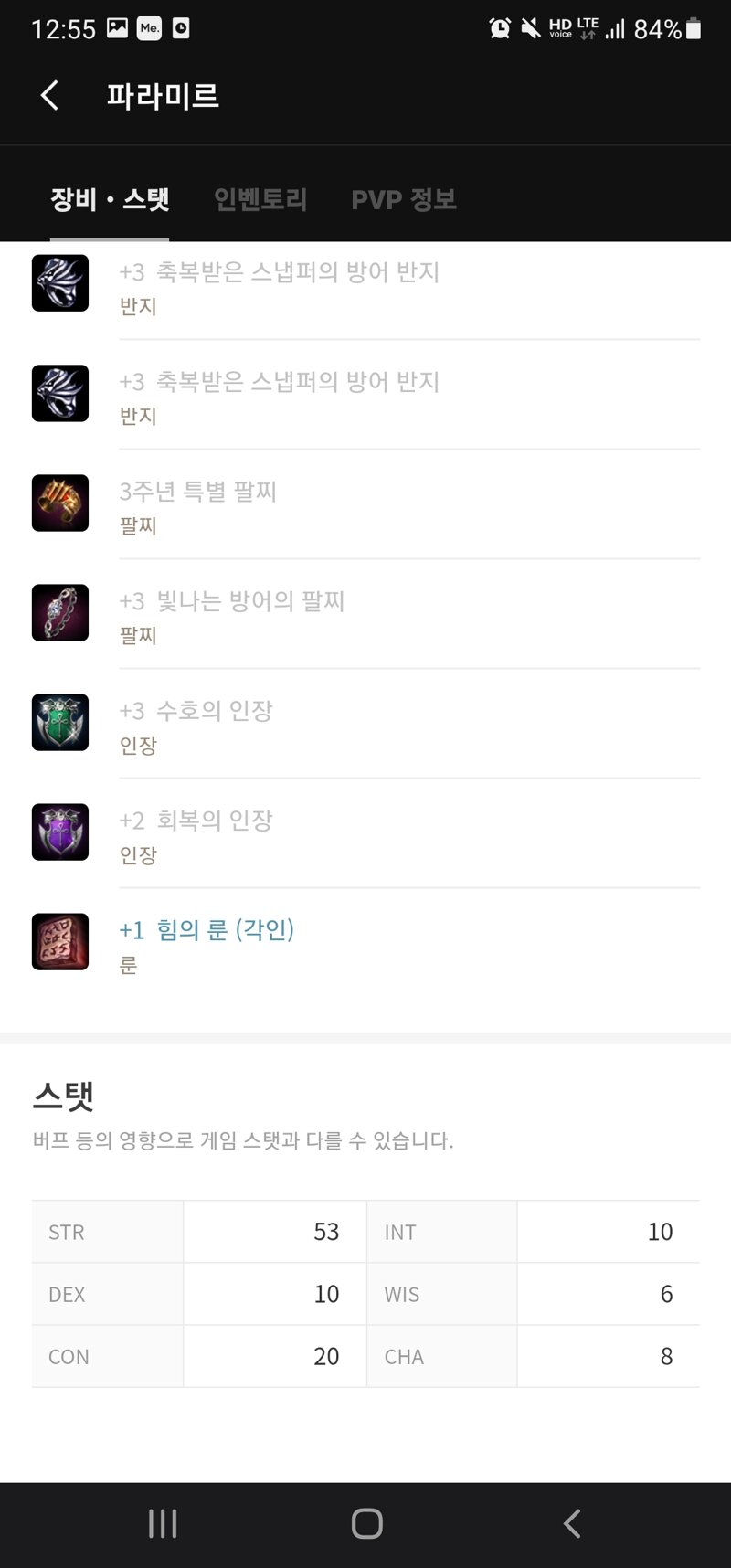Switch to the 인벤토리 tab
Image resolution: width=731 pixels, height=1568 pixels.
pos(260,199)
